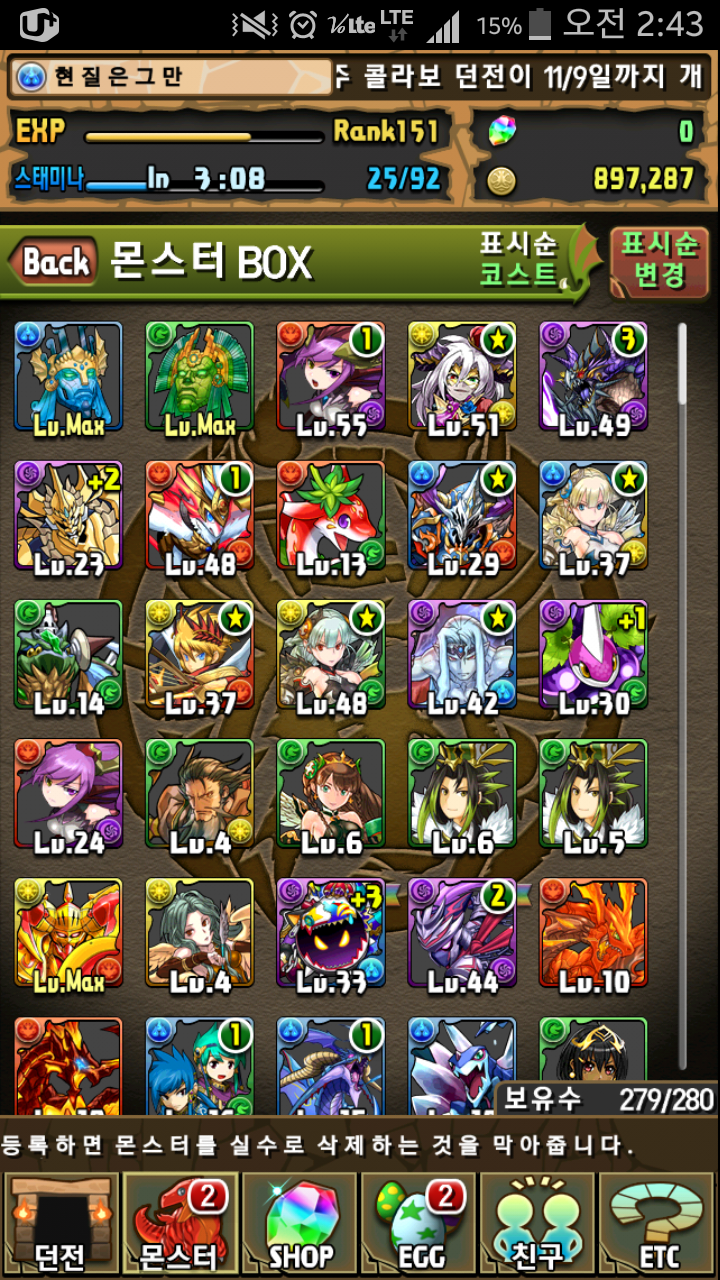Switch to the 던전 tab
The width and height of the screenshot is (720, 1280).
[x=60, y=1226]
